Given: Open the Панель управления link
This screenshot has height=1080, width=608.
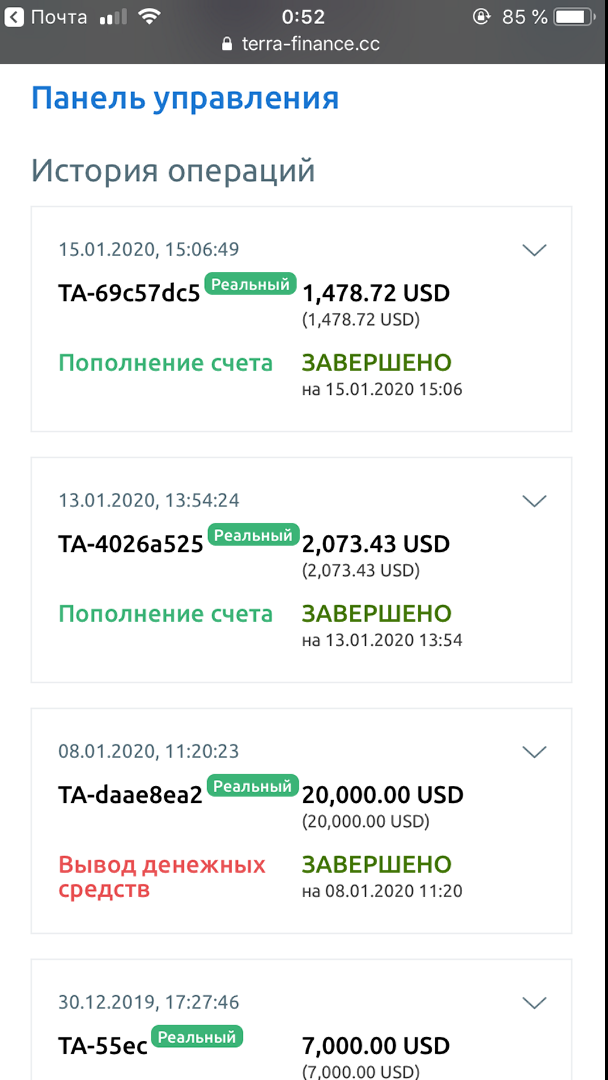Looking at the screenshot, I should click(185, 98).
